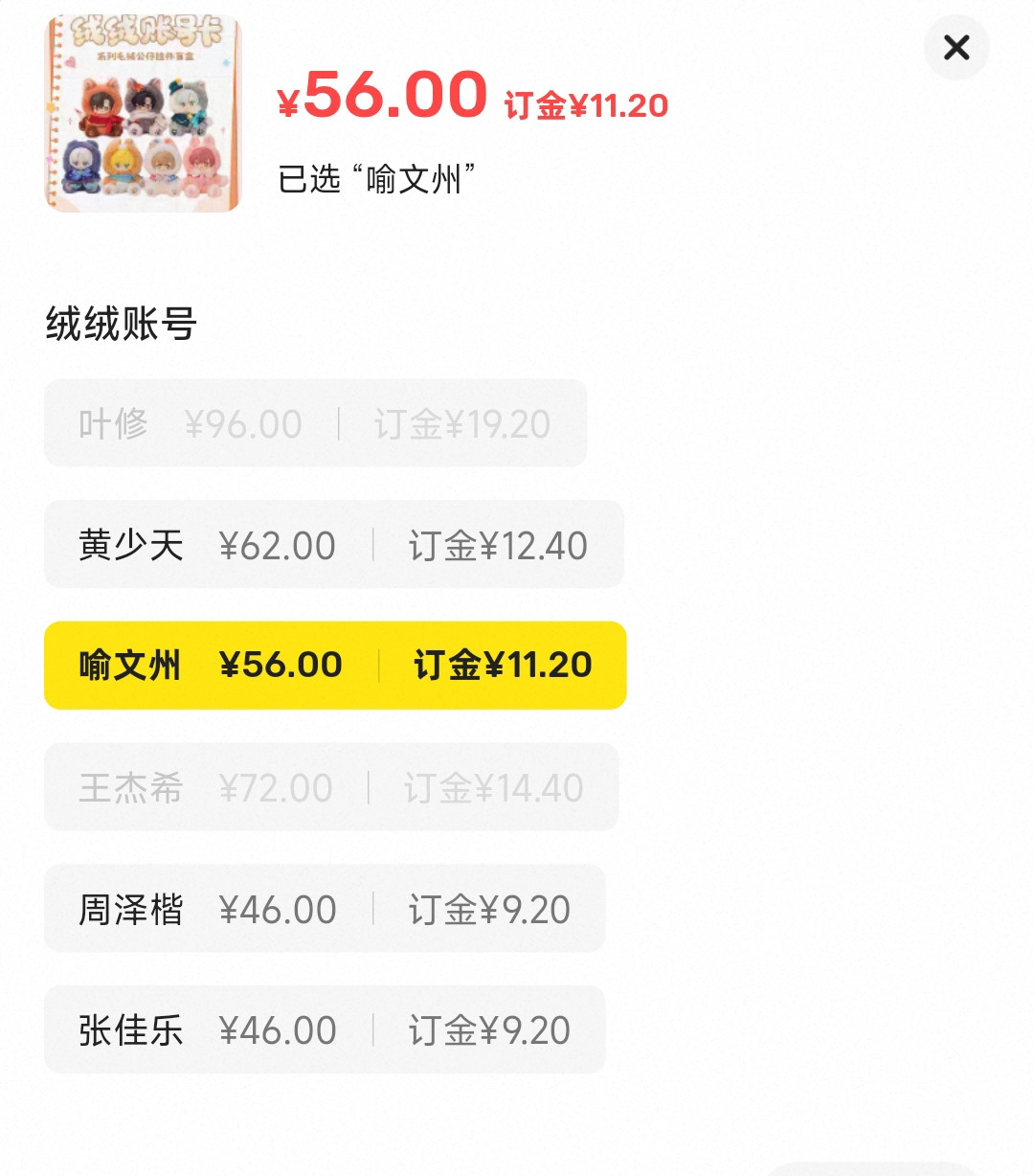Viewport: 1034px width, 1176px height.
Task: Pick the 张佳乐 option
Action: (x=325, y=1030)
